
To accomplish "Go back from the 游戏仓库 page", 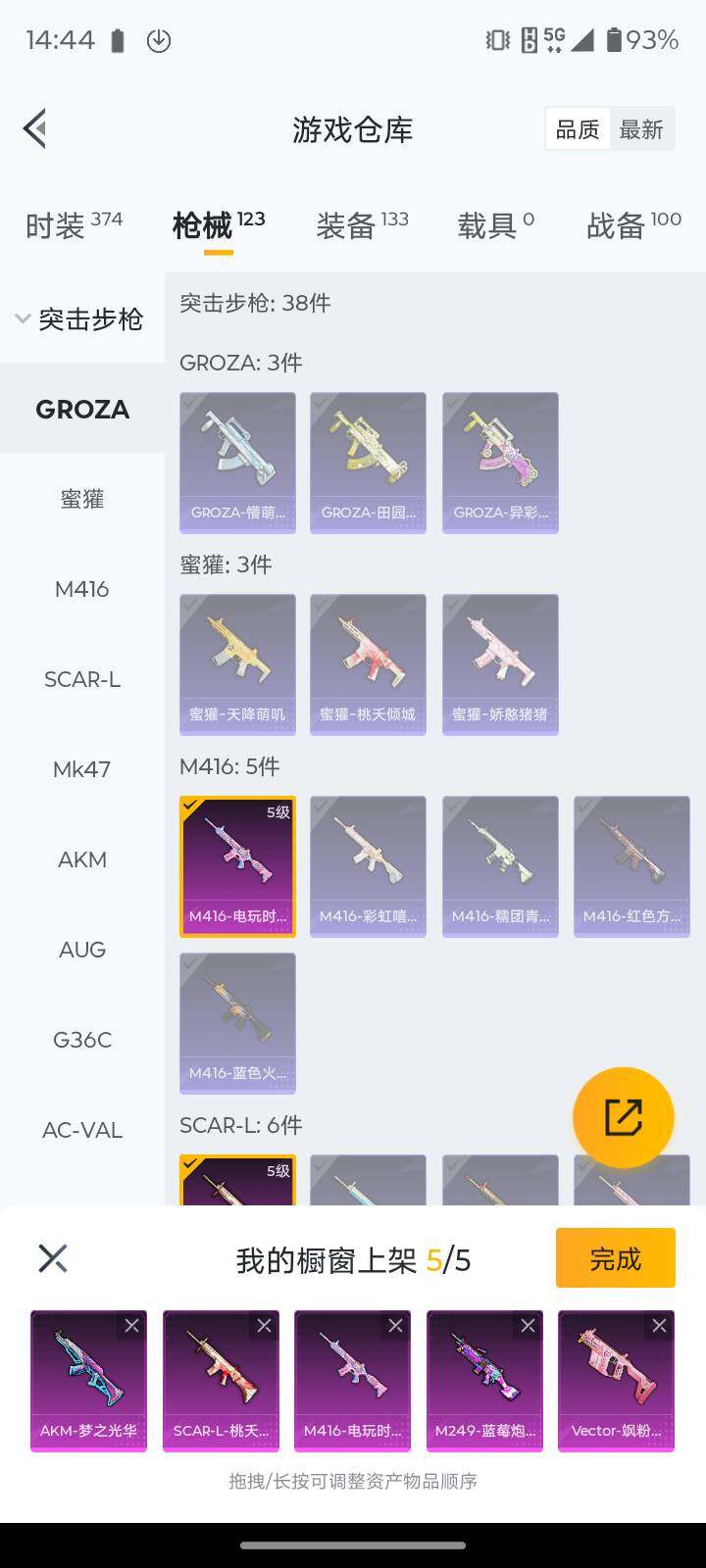I will point(35,128).
